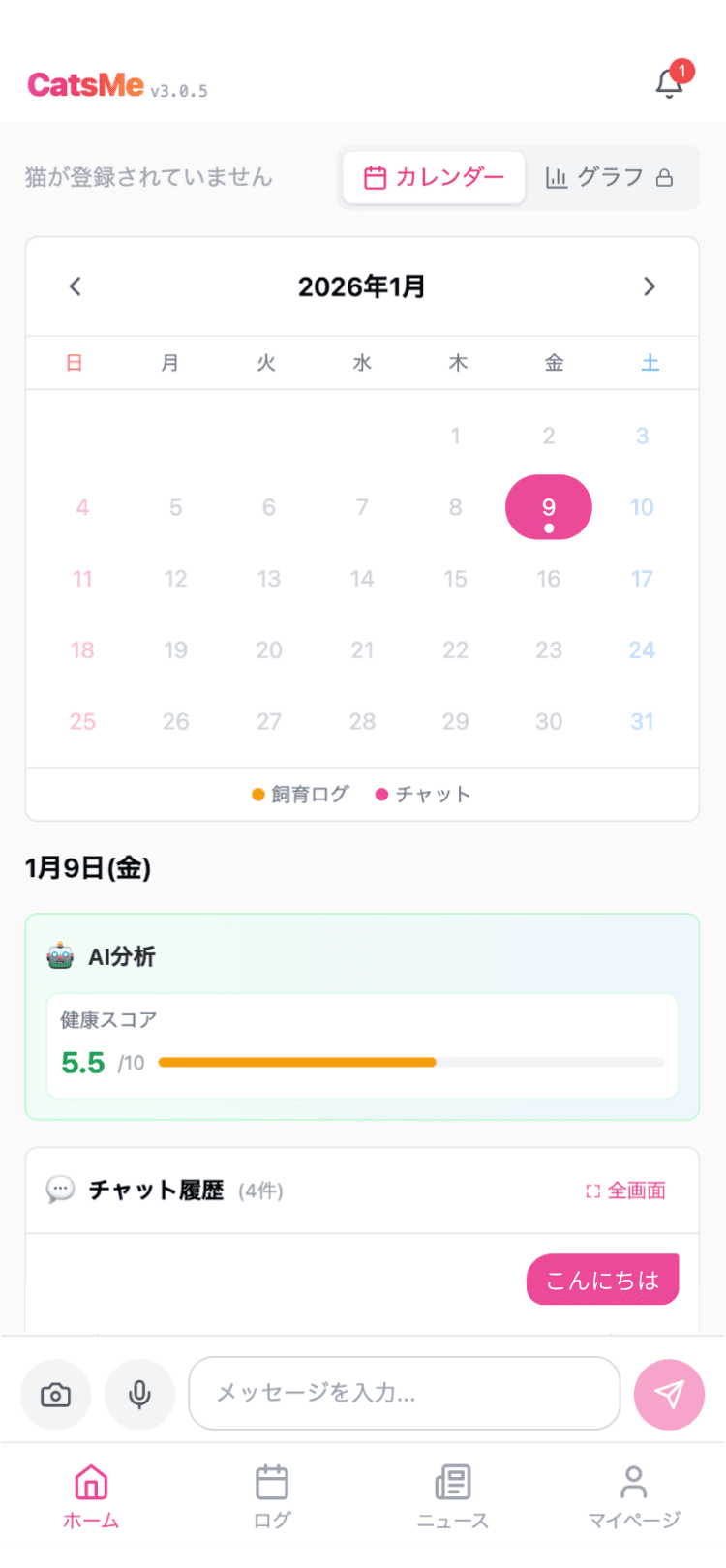Select January 9 on the calendar
The image size is (726, 1568).
pos(549,507)
